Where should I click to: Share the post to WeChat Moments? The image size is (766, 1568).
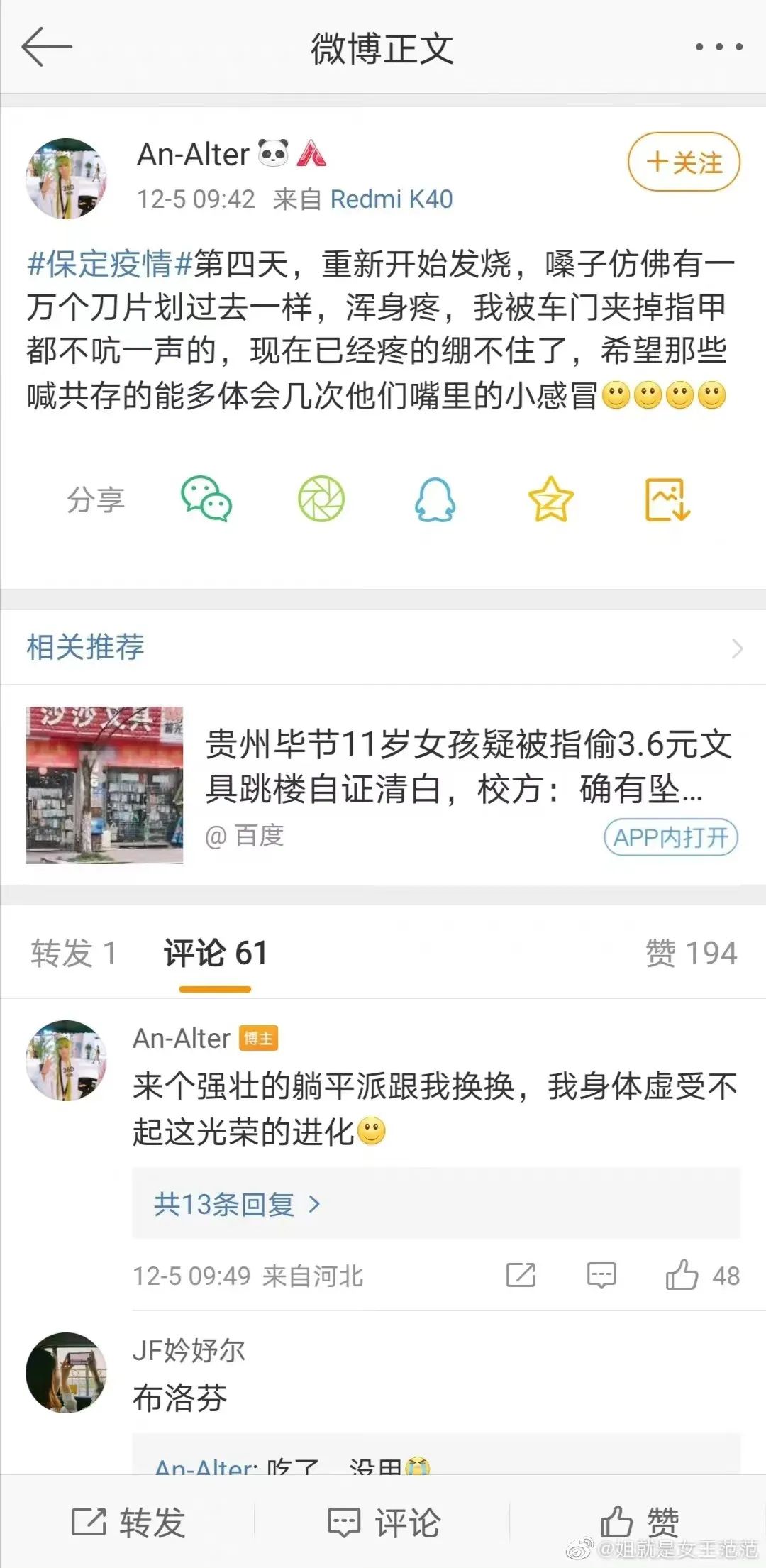click(321, 499)
